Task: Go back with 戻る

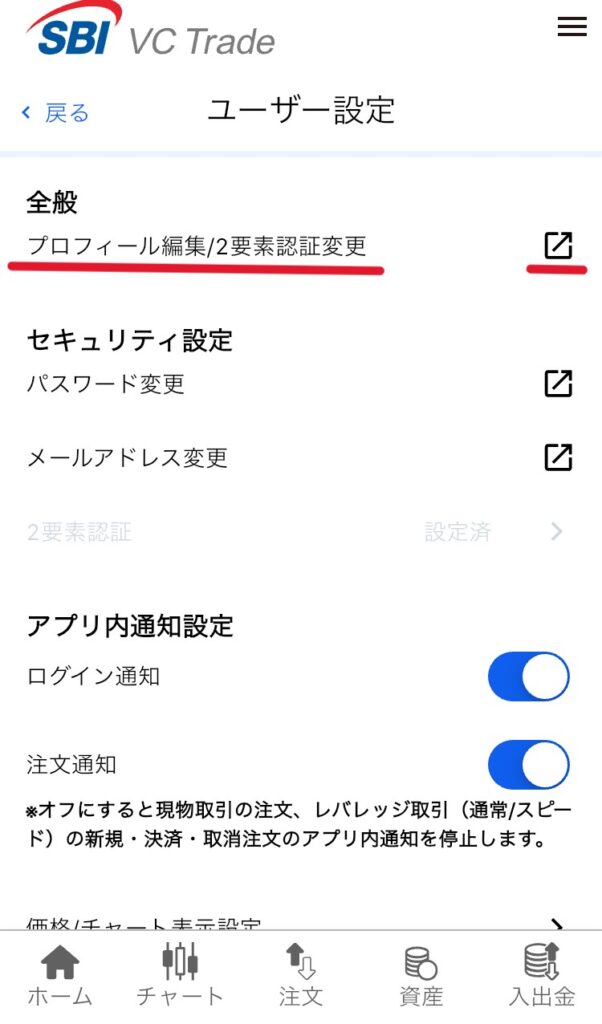Action: pos(56,113)
